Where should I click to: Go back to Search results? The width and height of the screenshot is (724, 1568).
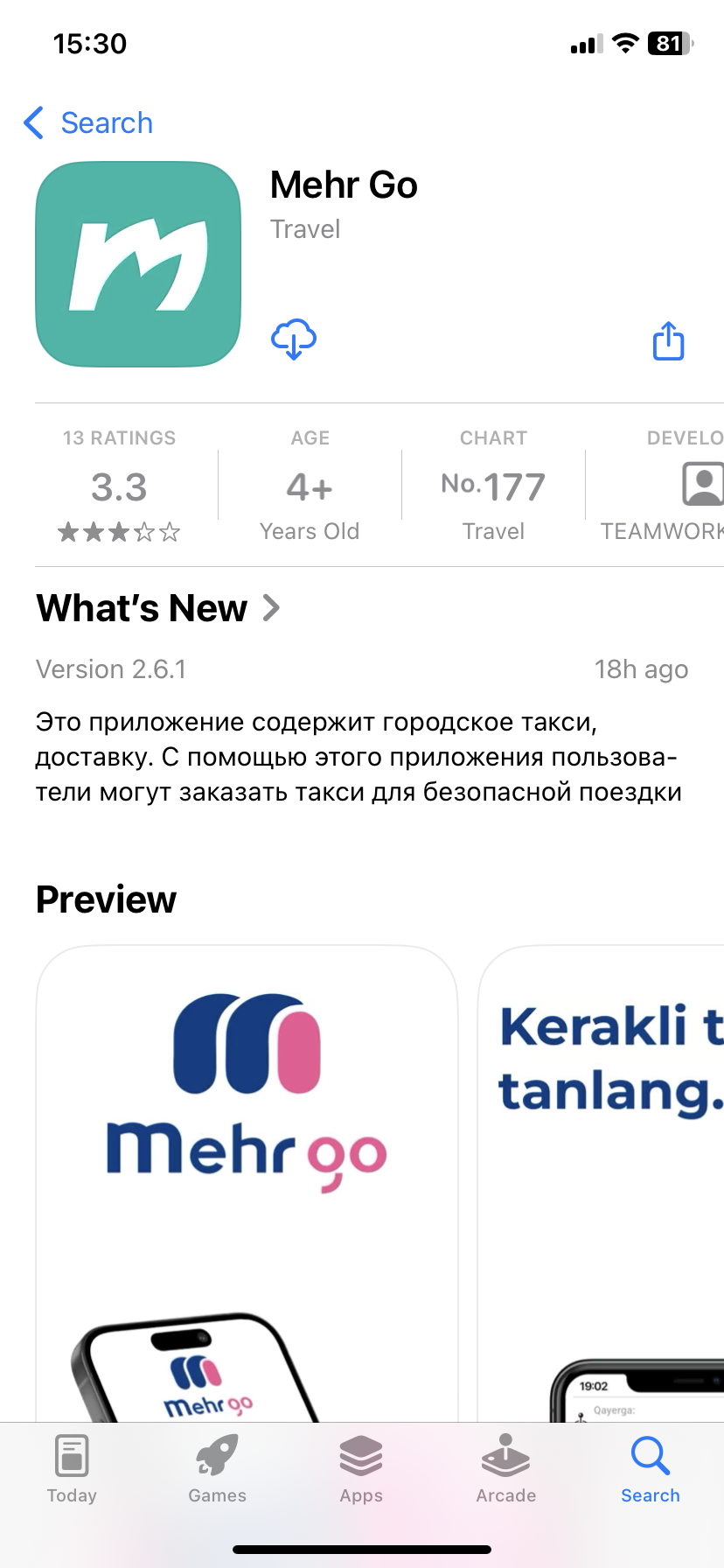point(88,123)
